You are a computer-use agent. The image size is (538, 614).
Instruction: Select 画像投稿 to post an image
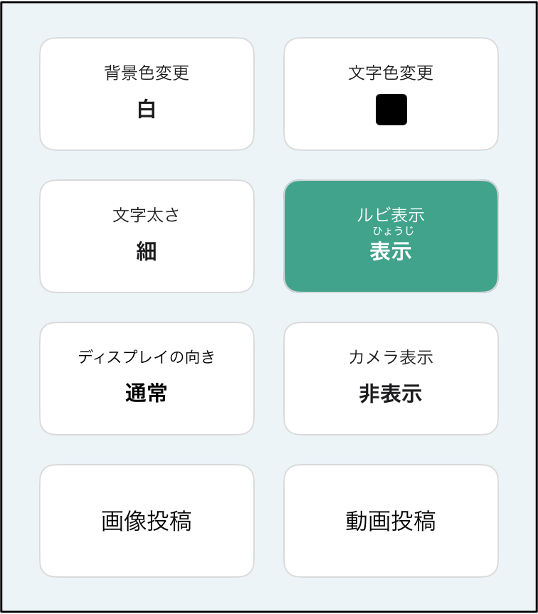(x=147, y=521)
